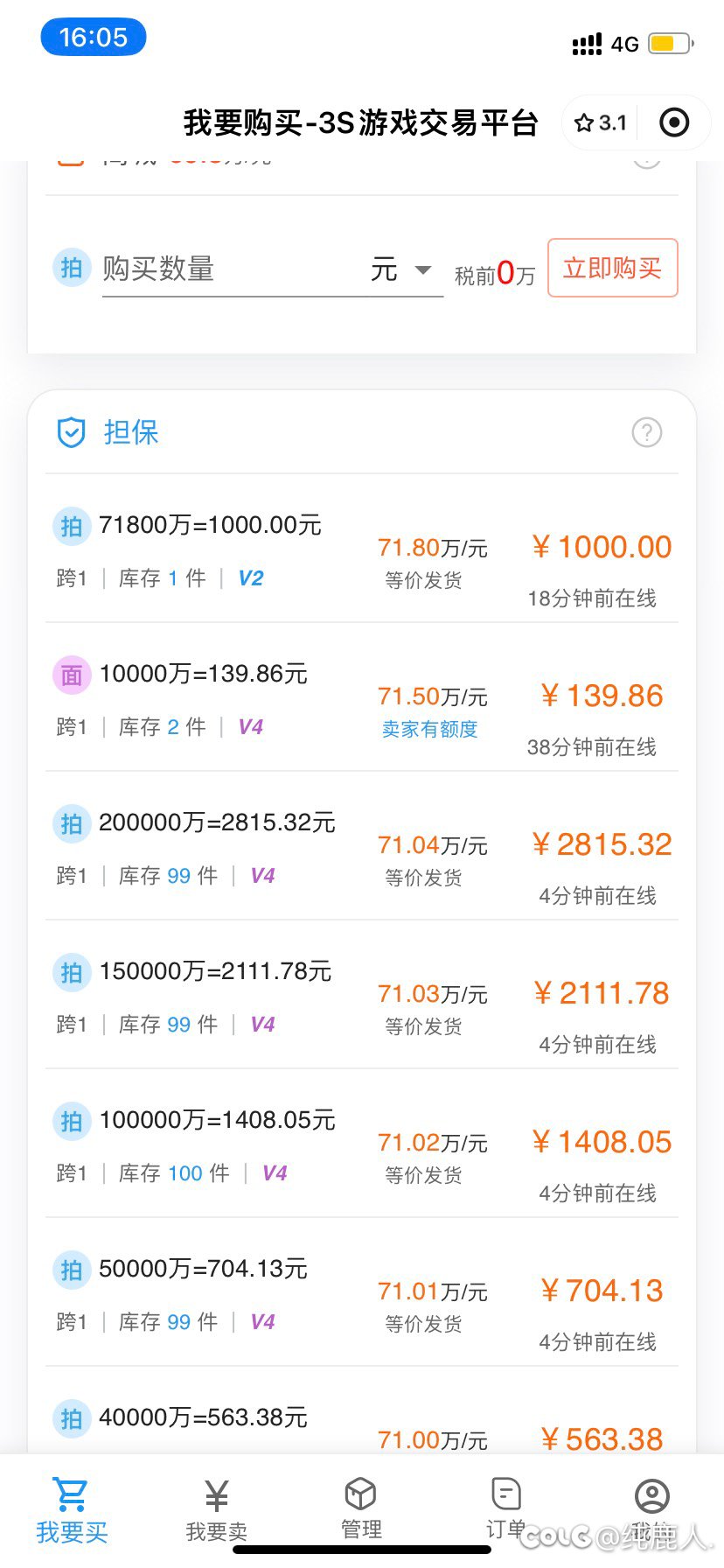Viewport: 724px width, 1568px height.
Task: Select the 200000万=2815.32元 listing
Action: [x=362, y=846]
